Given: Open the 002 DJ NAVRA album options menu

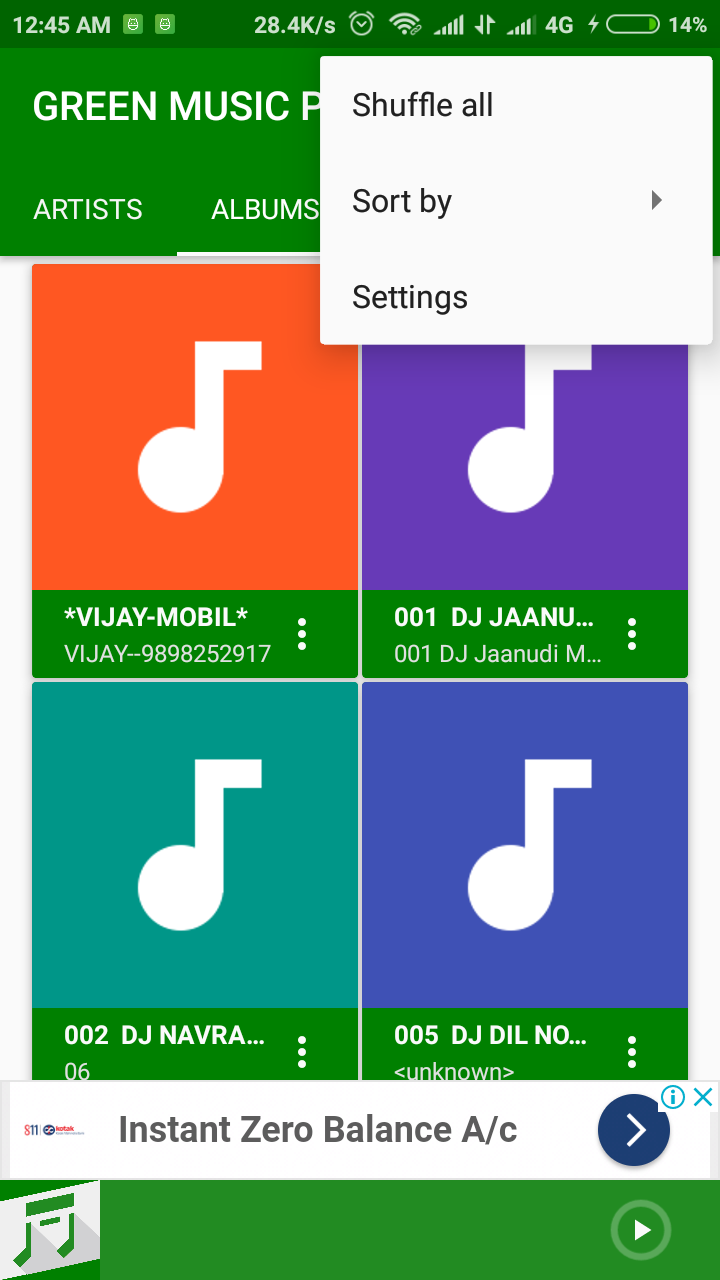Looking at the screenshot, I should [x=301, y=1050].
